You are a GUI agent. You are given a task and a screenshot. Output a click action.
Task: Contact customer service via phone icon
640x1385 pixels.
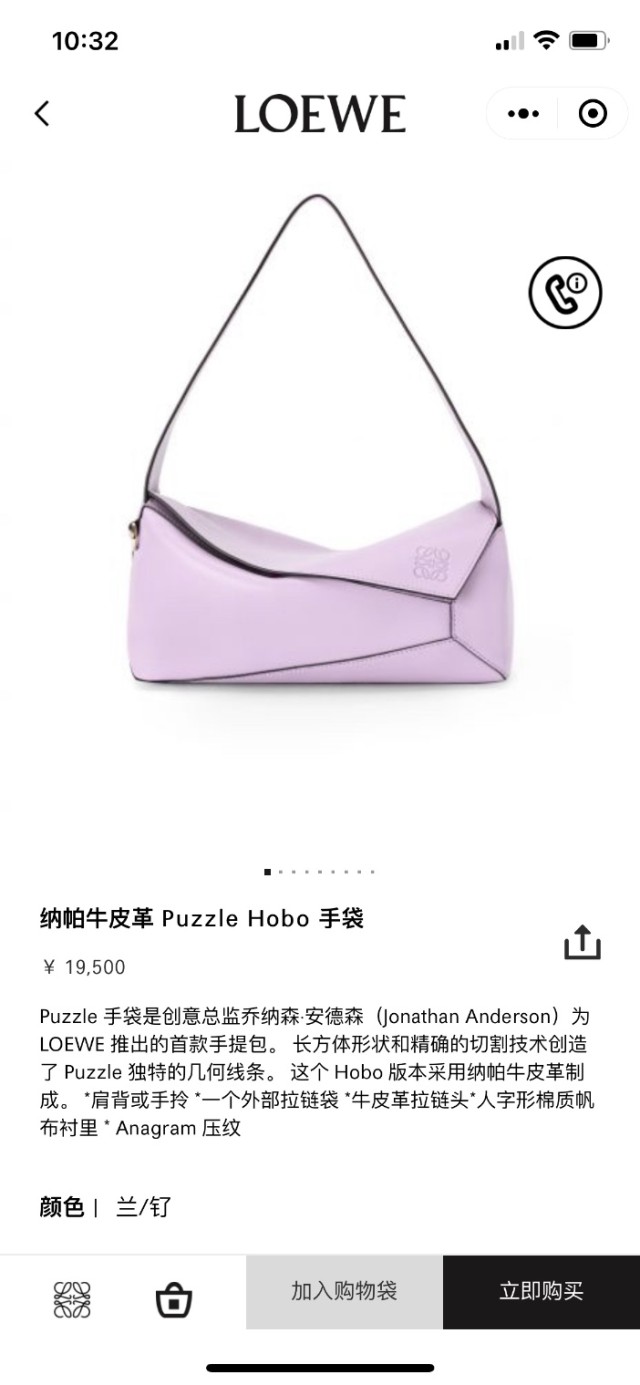(564, 293)
